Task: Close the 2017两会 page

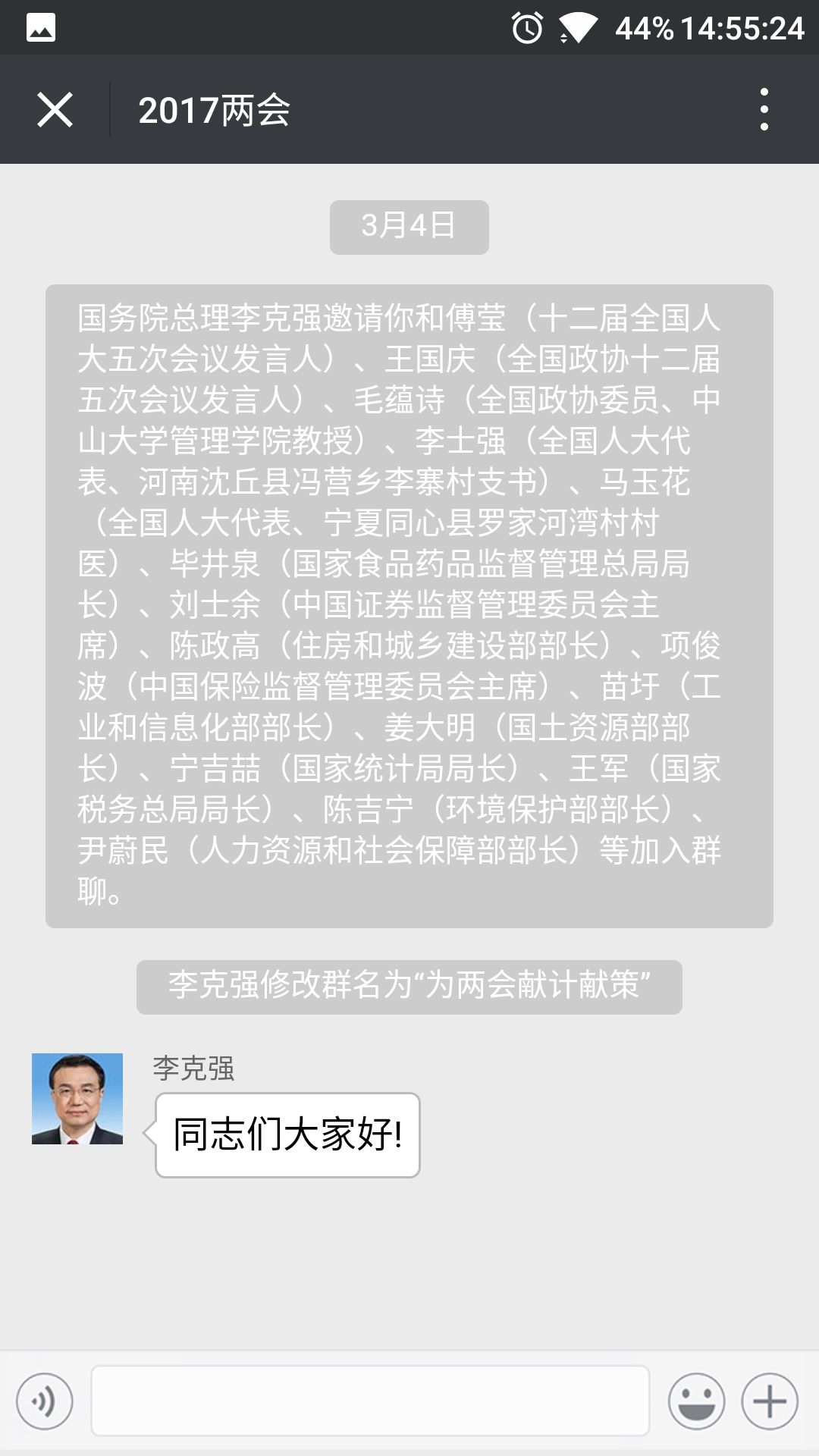Action: [x=55, y=110]
